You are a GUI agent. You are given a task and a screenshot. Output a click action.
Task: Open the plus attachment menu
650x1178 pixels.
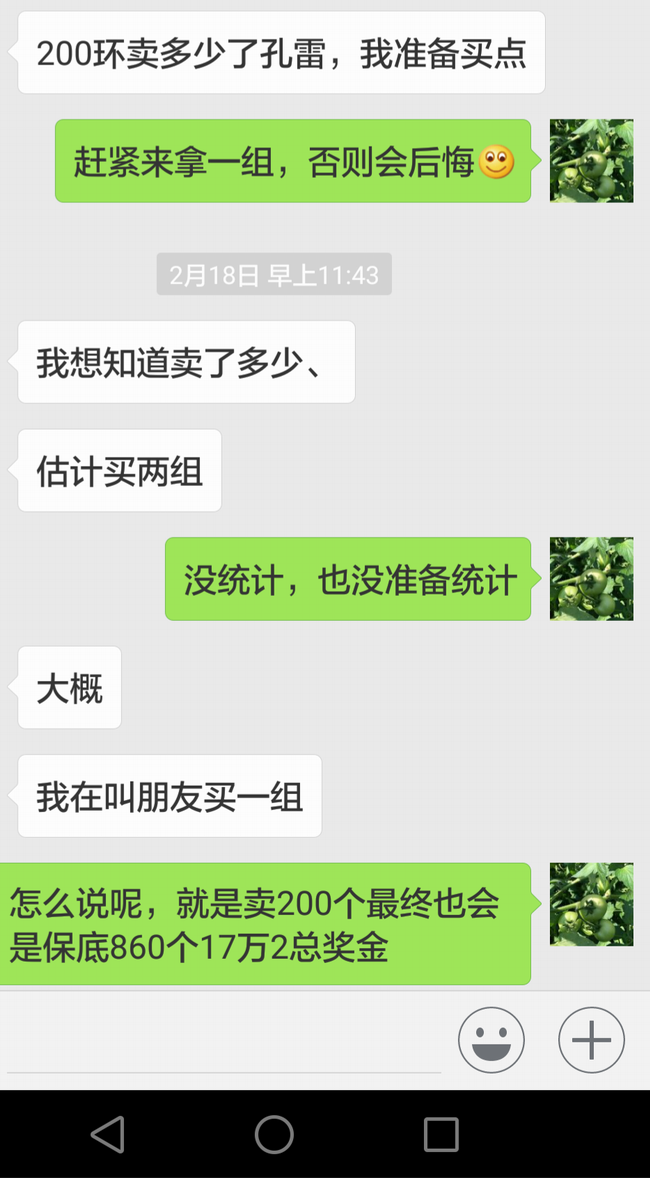point(591,1040)
